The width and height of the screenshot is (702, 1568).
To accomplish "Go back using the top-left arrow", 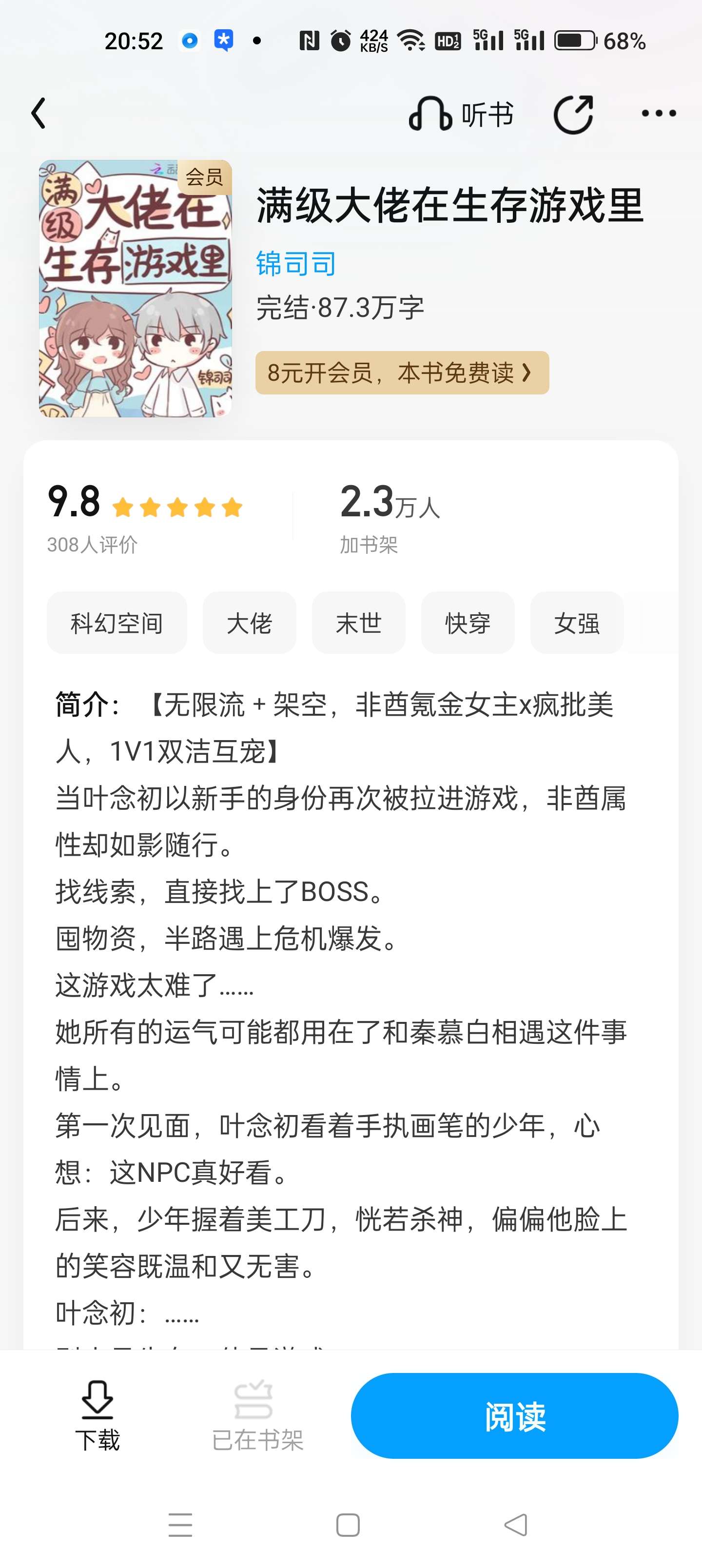I will [x=39, y=113].
